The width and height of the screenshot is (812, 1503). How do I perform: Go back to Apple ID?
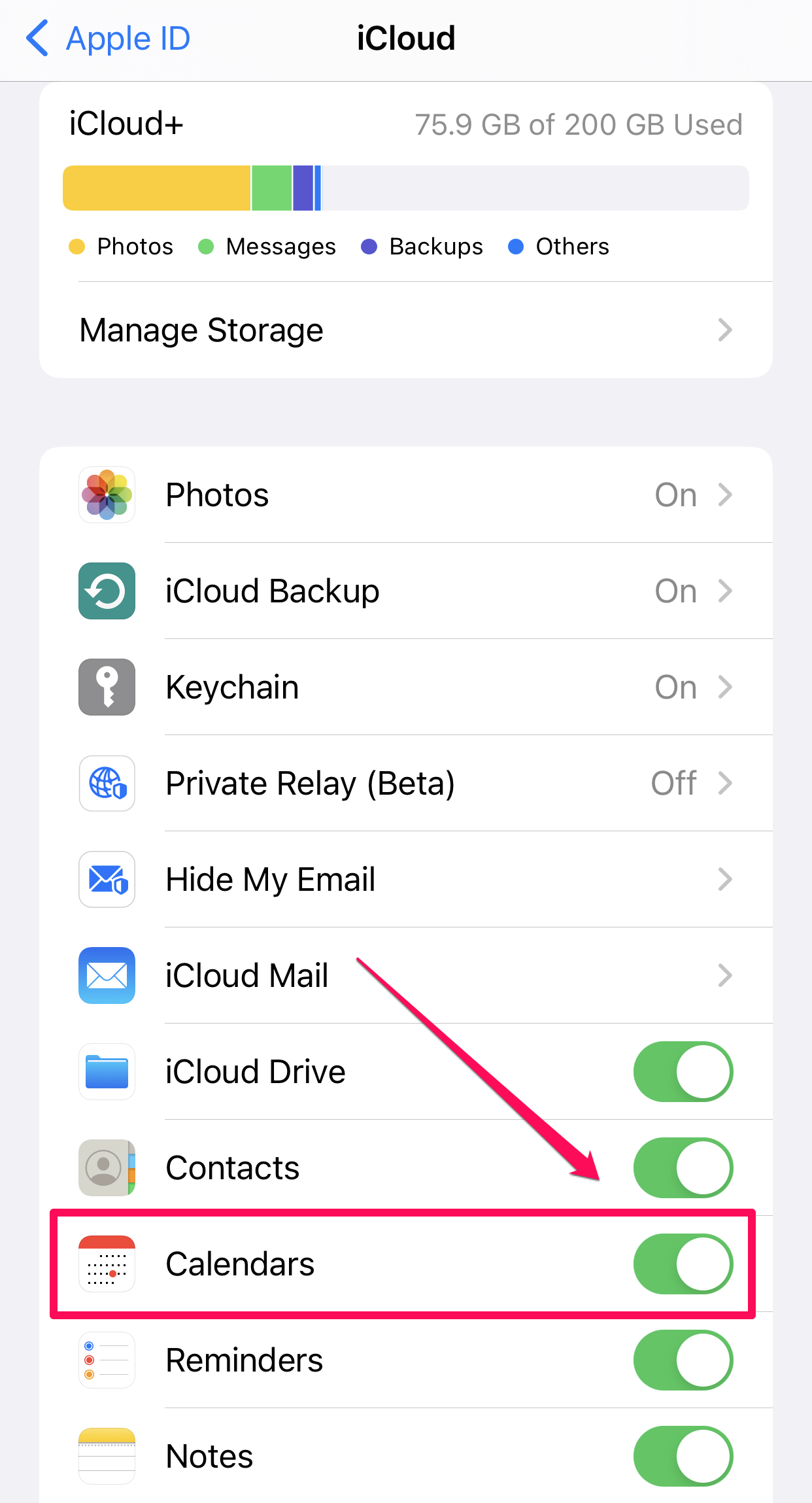tap(108, 39)
